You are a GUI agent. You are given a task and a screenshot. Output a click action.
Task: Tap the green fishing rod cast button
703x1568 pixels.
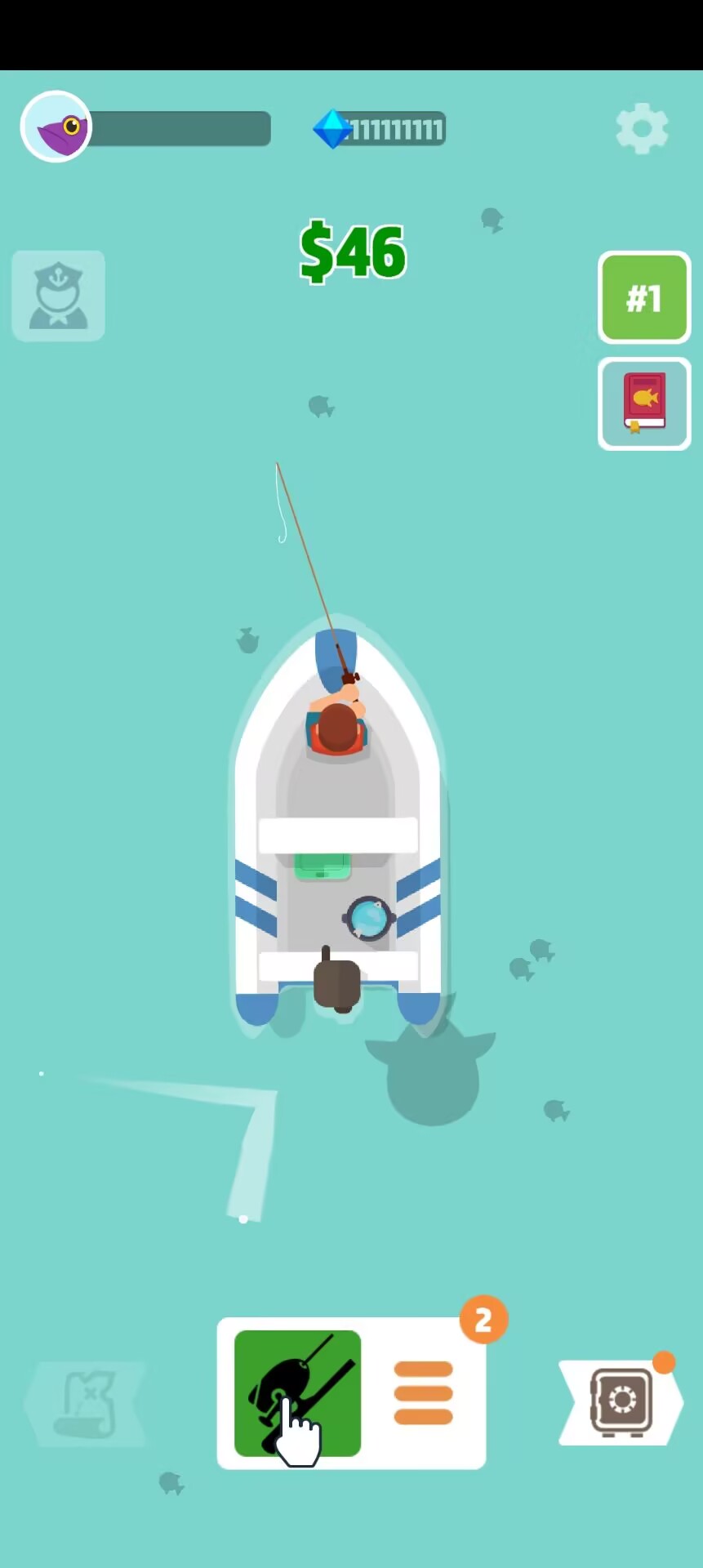(297, 1393)
